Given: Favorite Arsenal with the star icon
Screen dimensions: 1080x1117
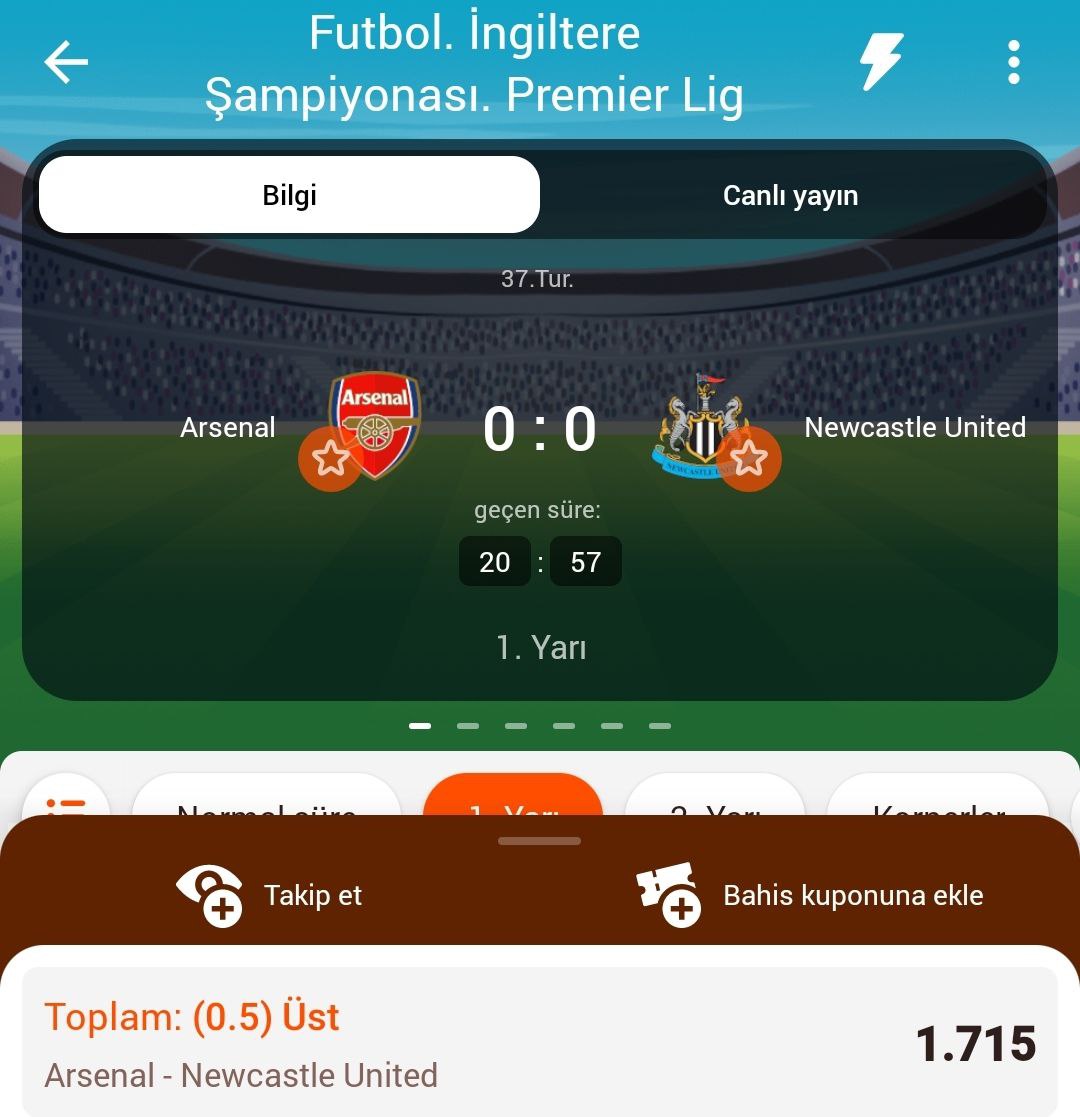Looking at the screenshot, I should click(x=330, y=459).
